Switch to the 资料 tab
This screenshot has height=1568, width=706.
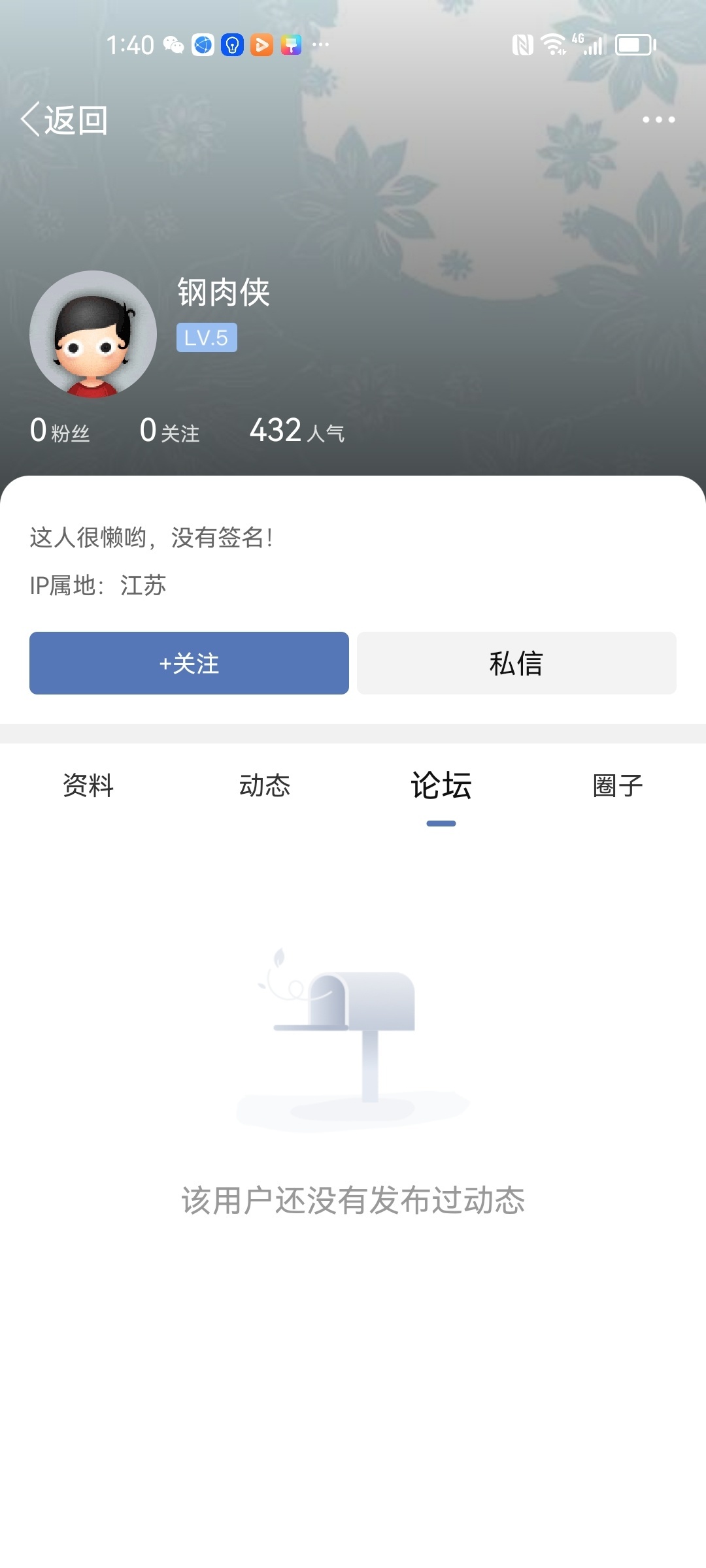pos(88,785)
